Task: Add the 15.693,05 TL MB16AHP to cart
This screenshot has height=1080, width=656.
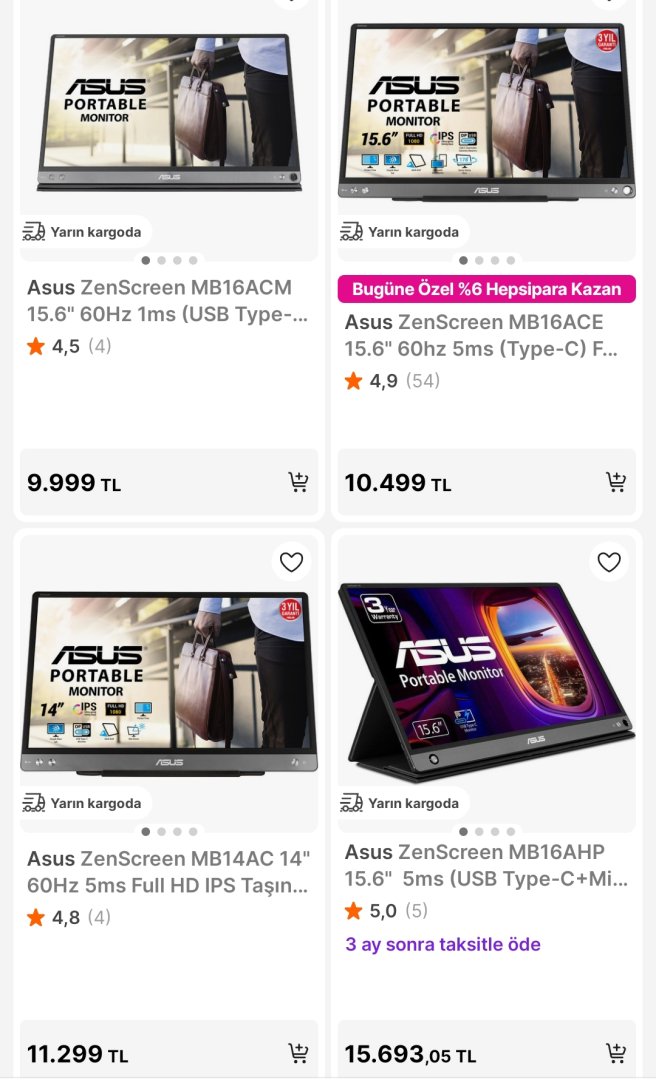Action: tap(616, 1052)
